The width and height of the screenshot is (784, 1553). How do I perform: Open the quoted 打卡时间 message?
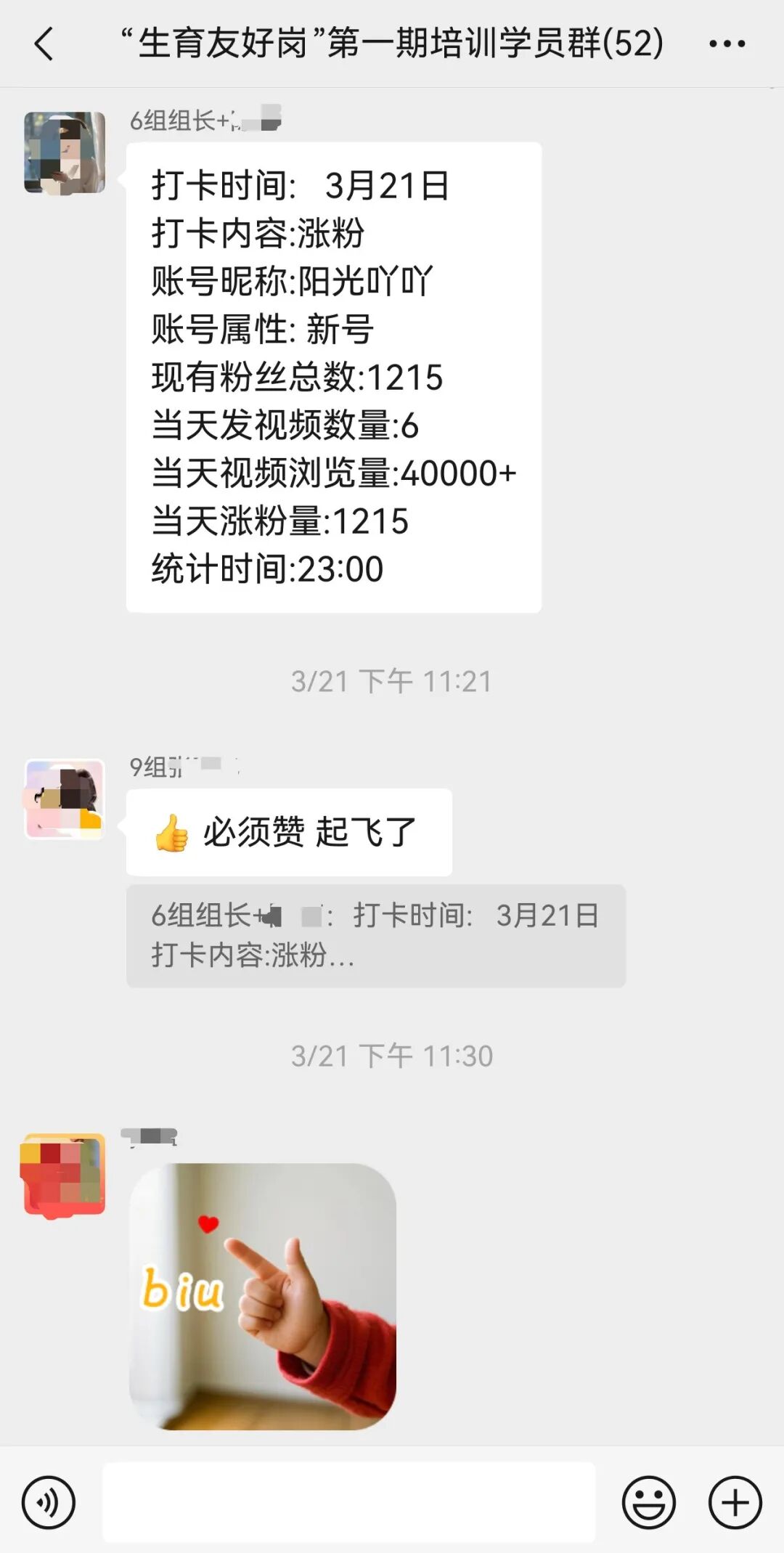375,935
